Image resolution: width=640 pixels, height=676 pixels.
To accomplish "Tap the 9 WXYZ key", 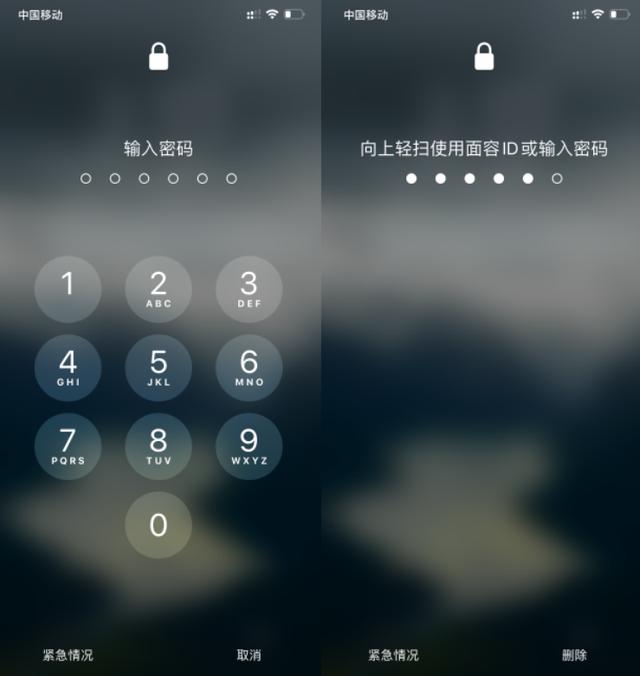I will pos(249,446).
